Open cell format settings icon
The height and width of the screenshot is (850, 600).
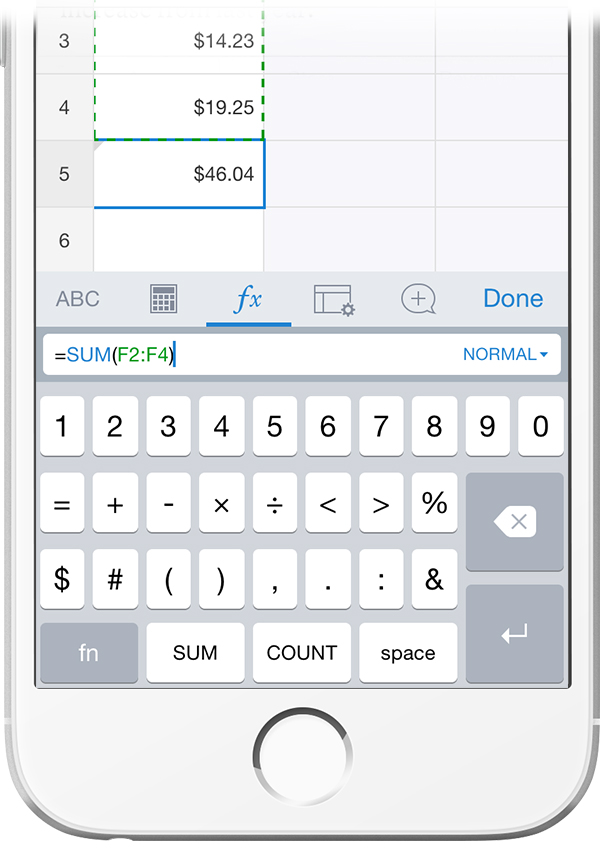click(x=334, y=298)
